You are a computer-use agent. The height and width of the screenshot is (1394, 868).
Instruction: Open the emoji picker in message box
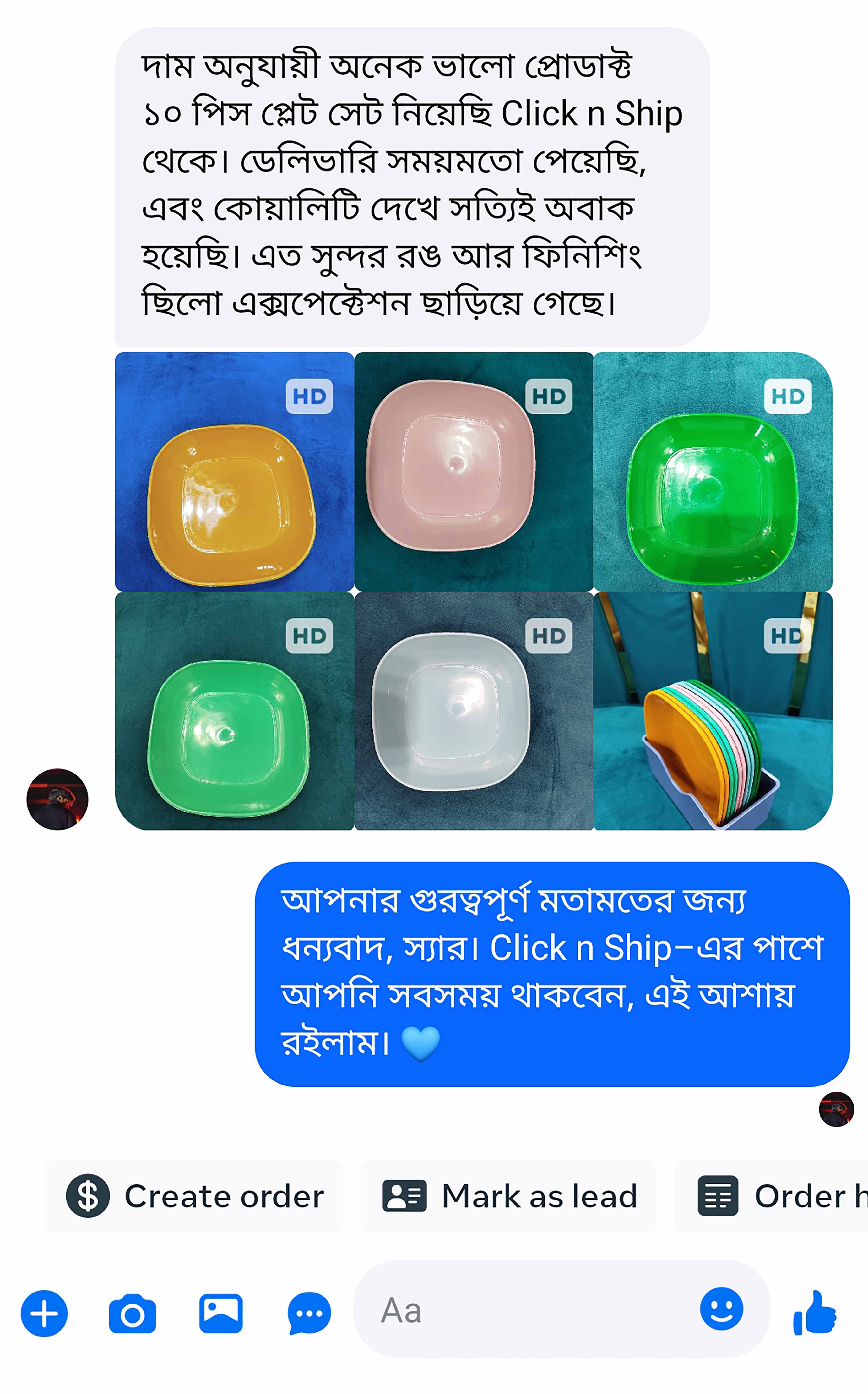pyautogui.click(x=721, y=1309)
